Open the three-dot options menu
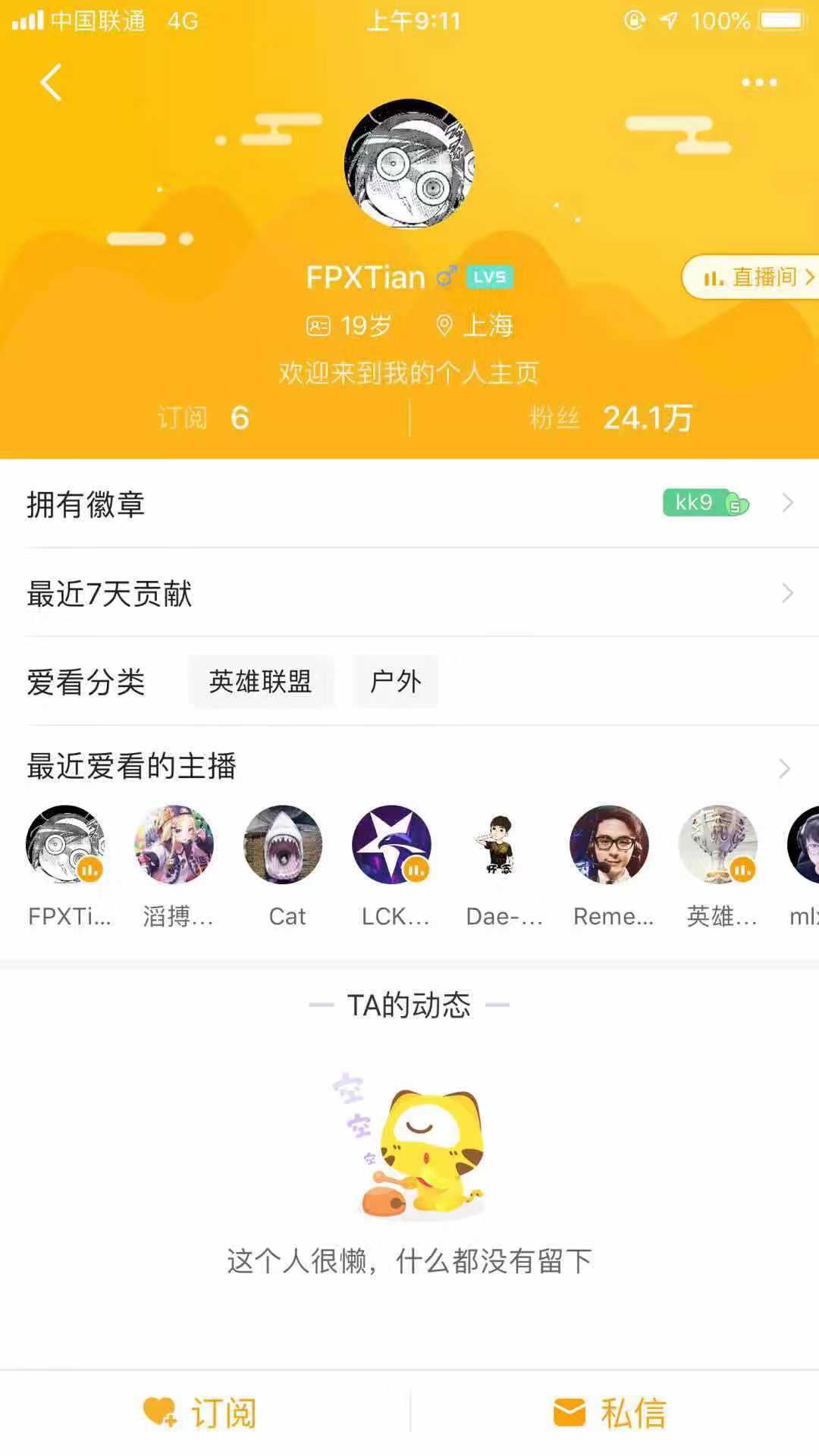 759,82
